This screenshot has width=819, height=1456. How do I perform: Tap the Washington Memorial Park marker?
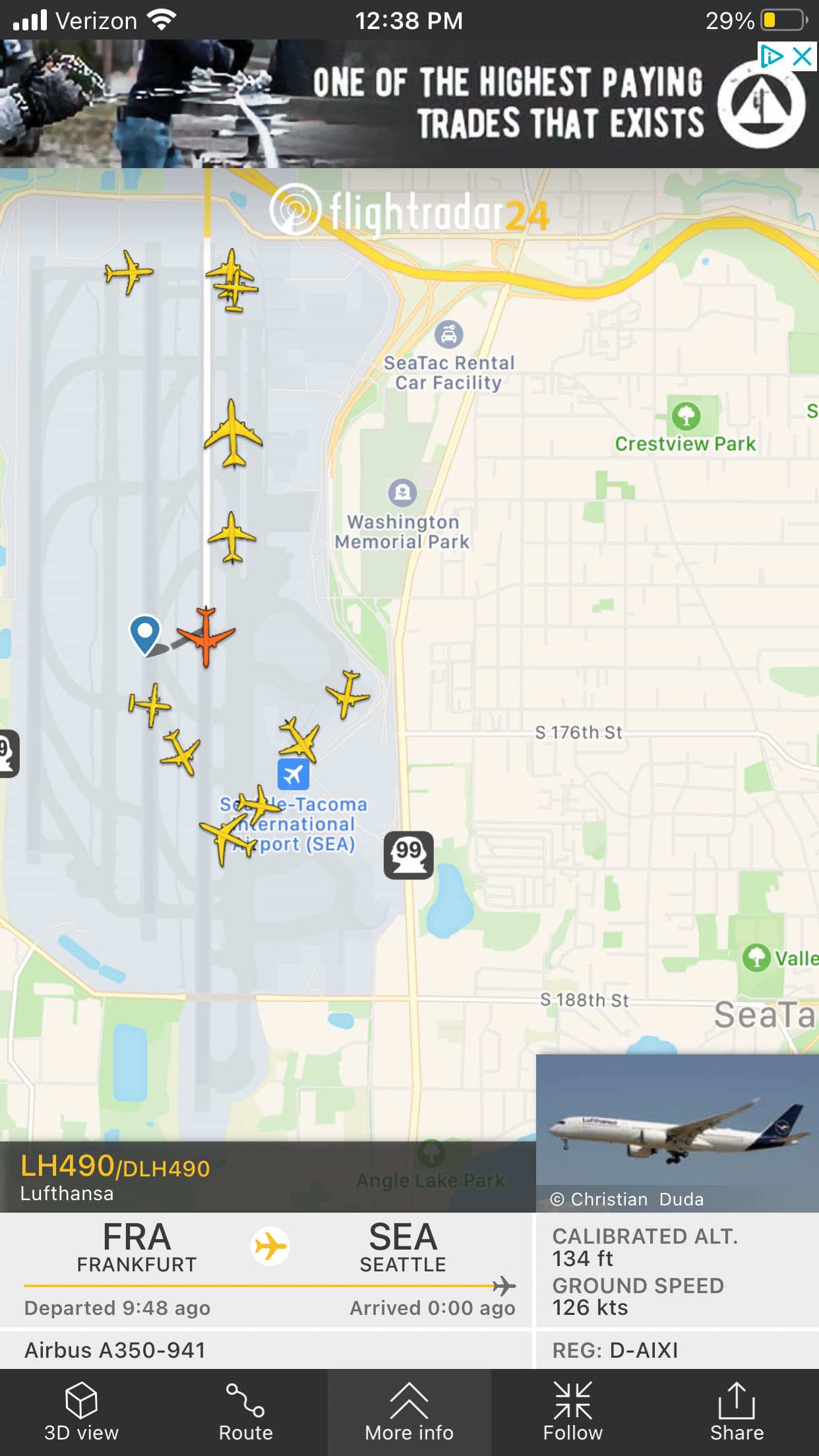(402, 492)
